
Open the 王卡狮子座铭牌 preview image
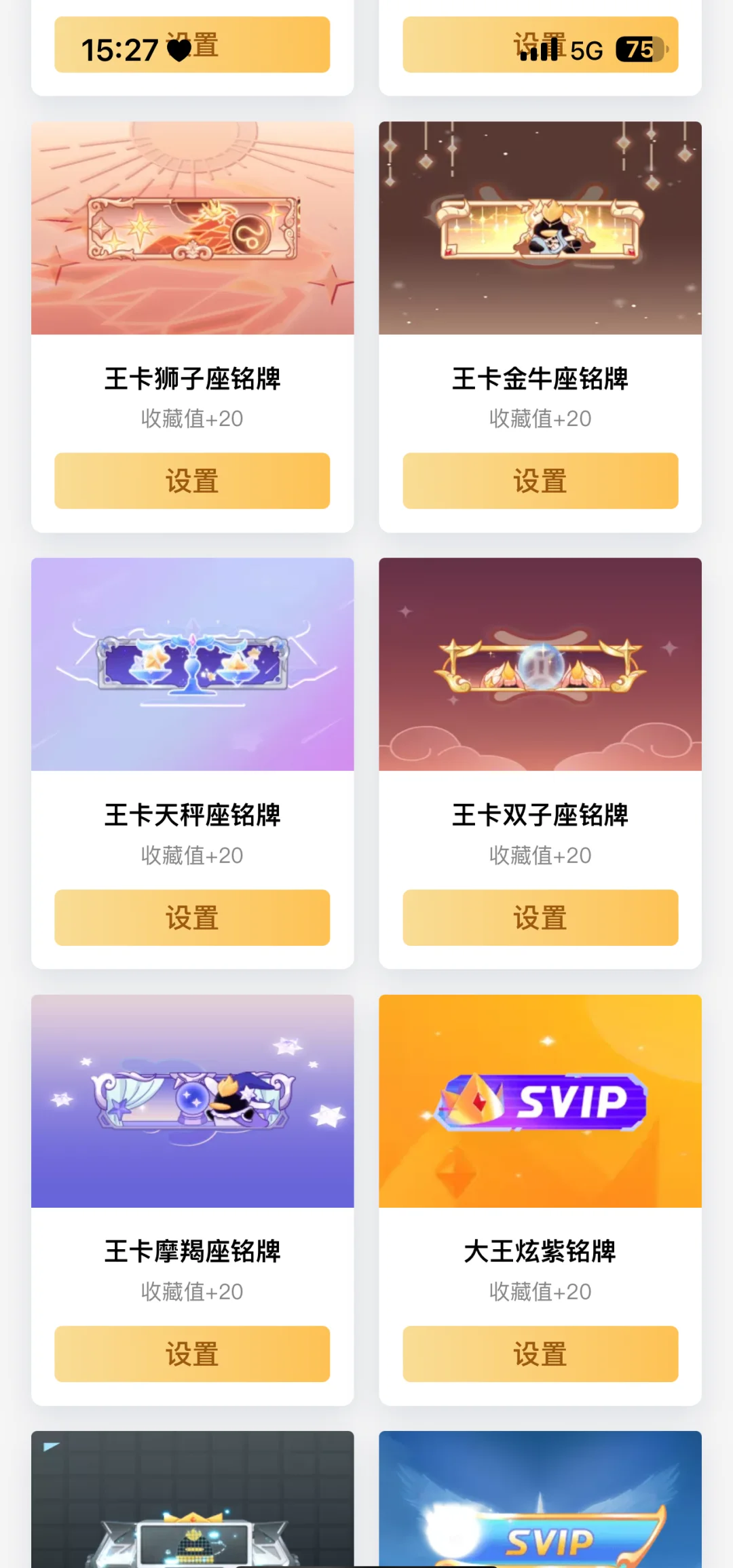point(192,228)
